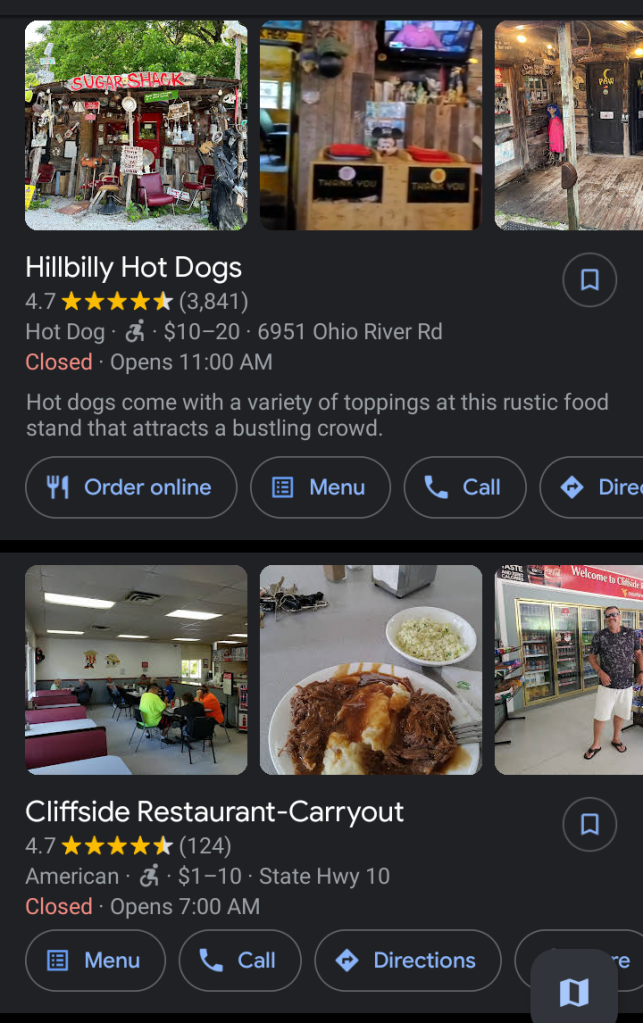Bookmark Cliffside Restaurant-Carryout

(x=589, y=824)
